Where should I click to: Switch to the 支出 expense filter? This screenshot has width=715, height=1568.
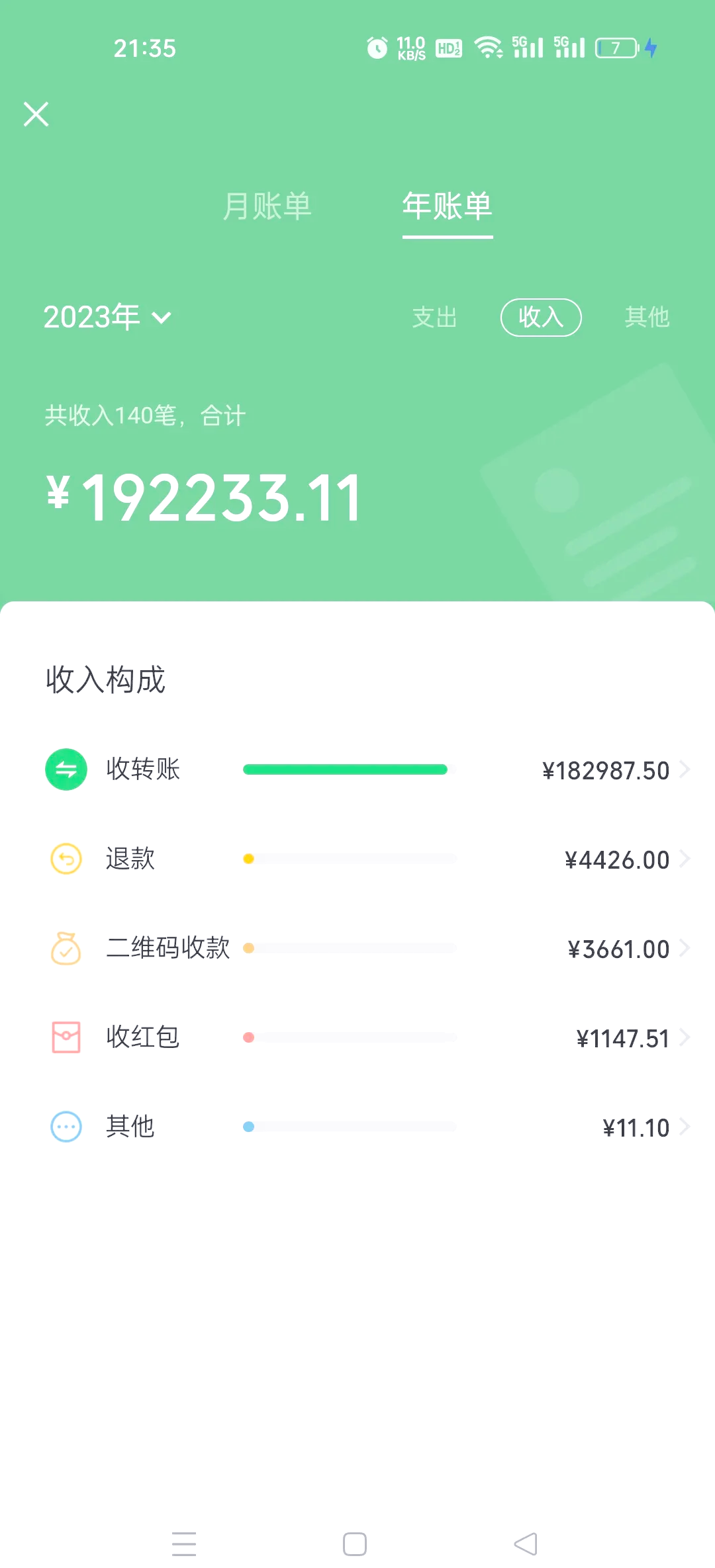pyautogui.click(x=434, y=317)
